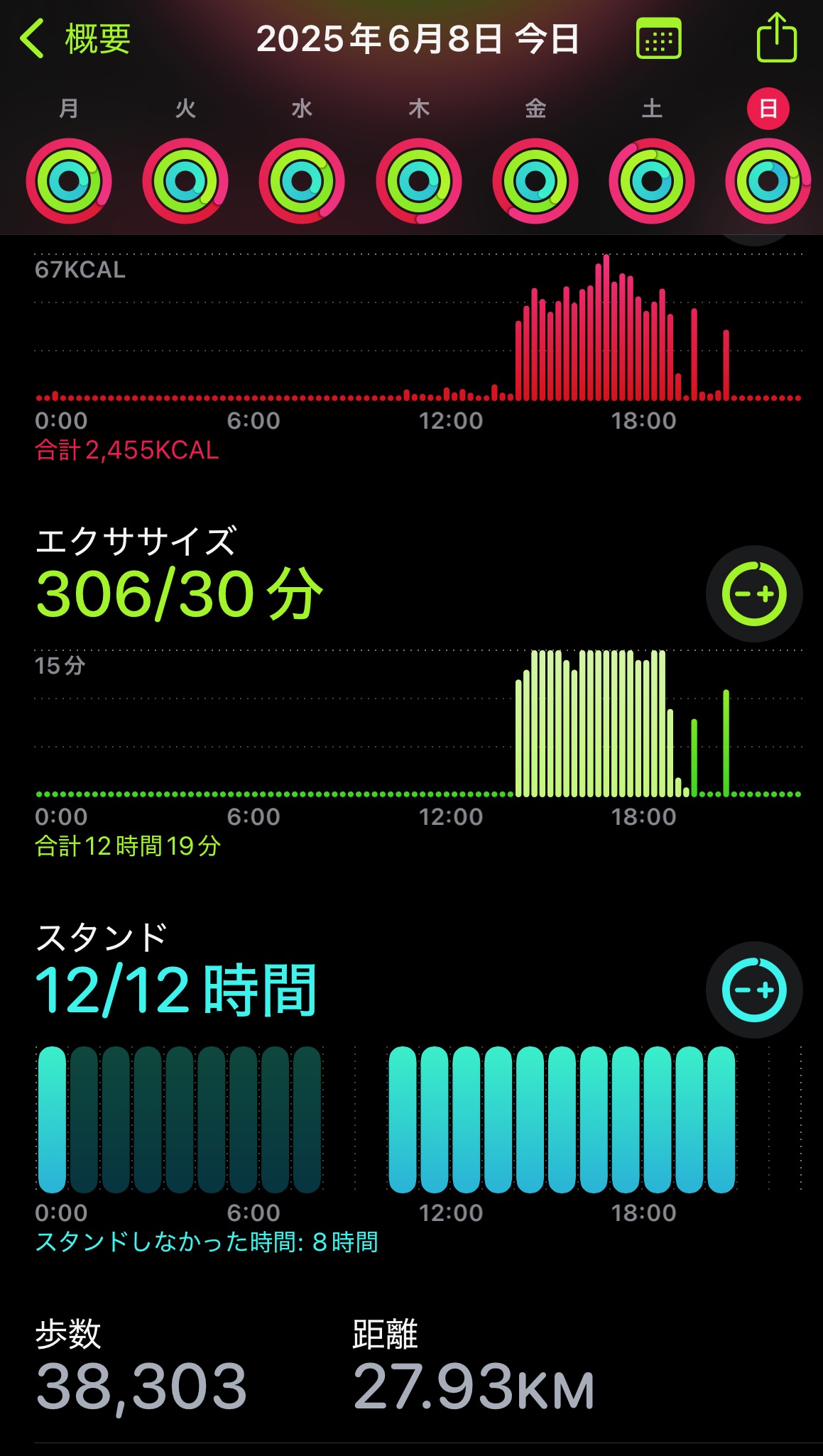The height and width of the screenshot is (1456, 823).
Task: Select Monday (月) activity rings
Action: (69, 181)
